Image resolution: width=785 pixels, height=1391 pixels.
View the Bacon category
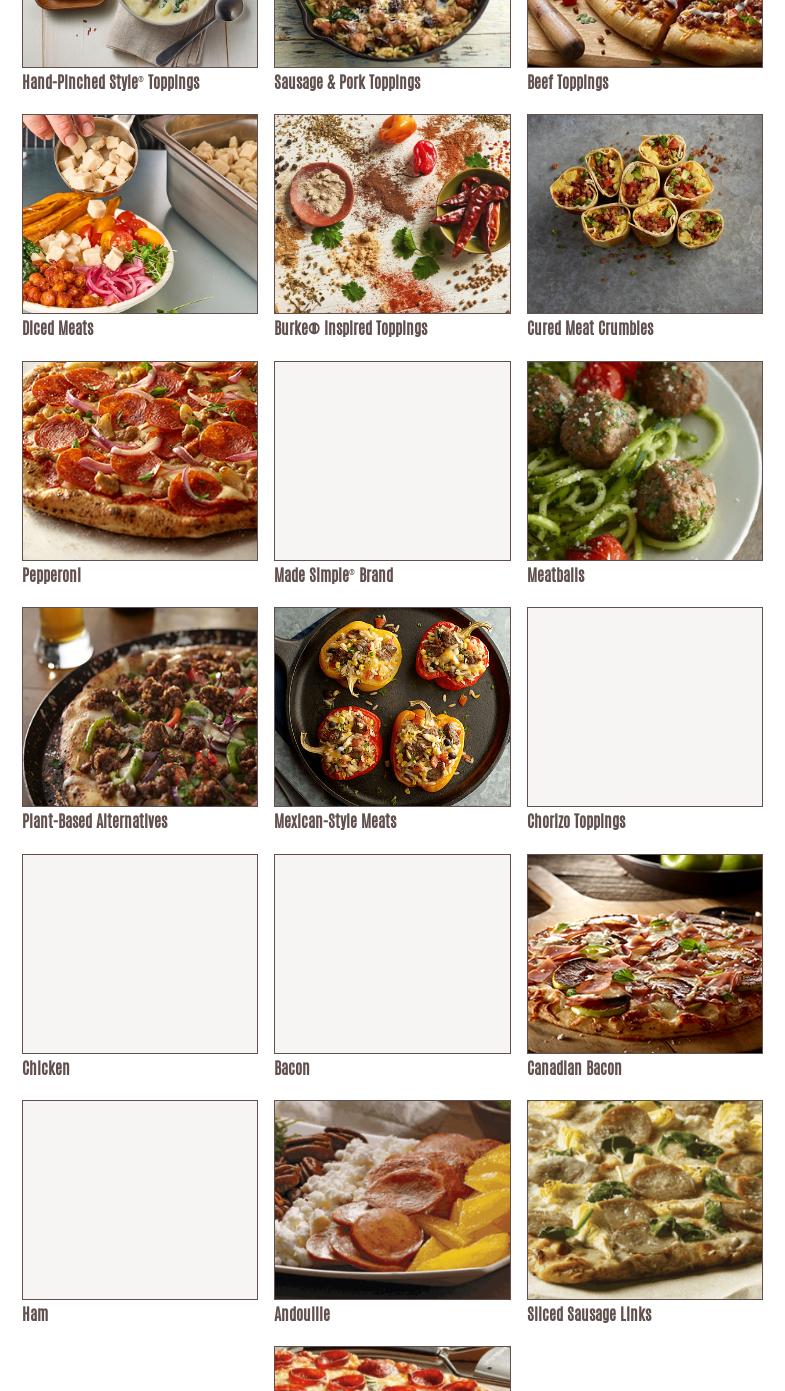tap(291, 1068)
